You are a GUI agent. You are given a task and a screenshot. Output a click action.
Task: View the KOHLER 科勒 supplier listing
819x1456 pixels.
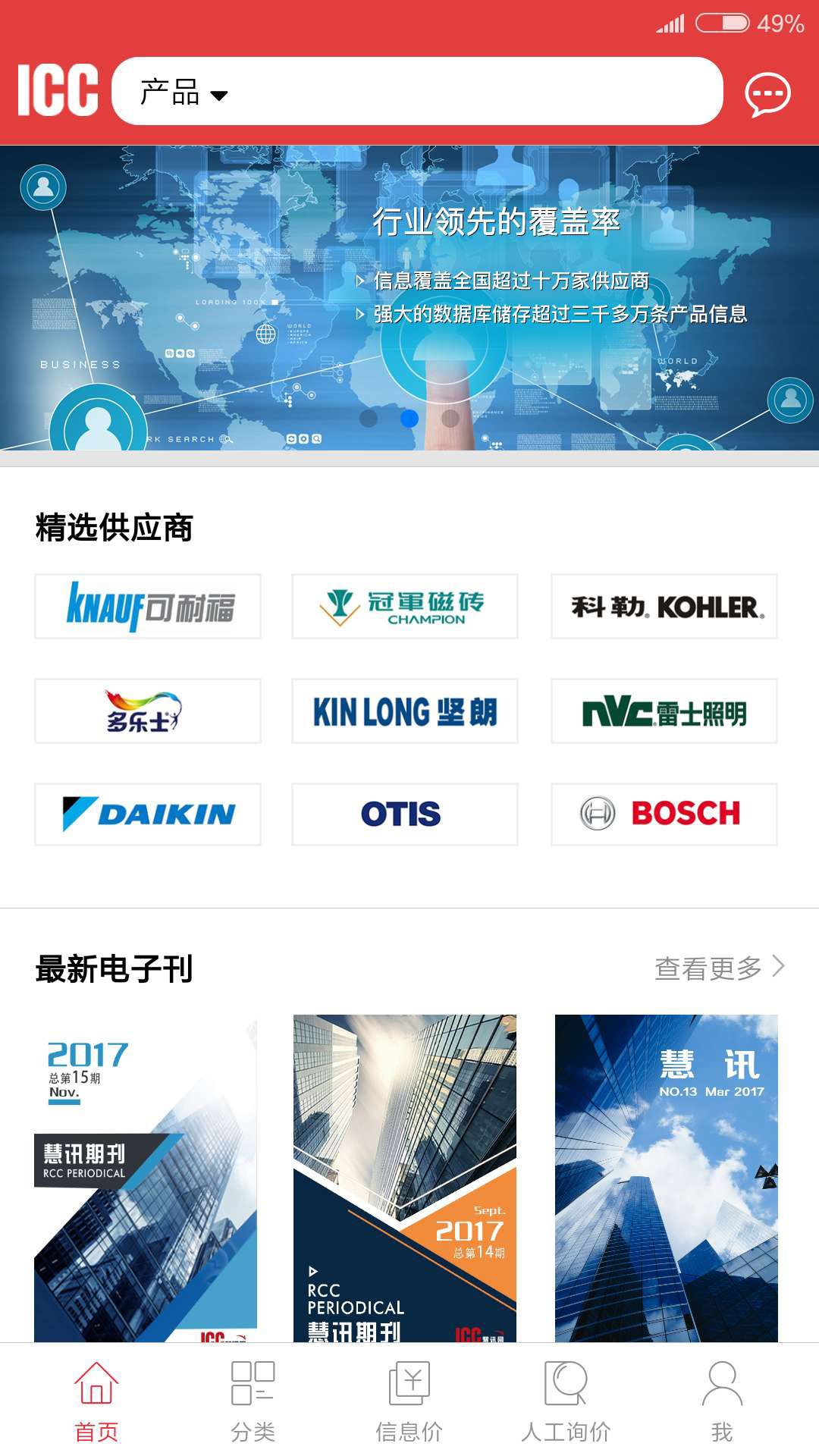[664, 606]
